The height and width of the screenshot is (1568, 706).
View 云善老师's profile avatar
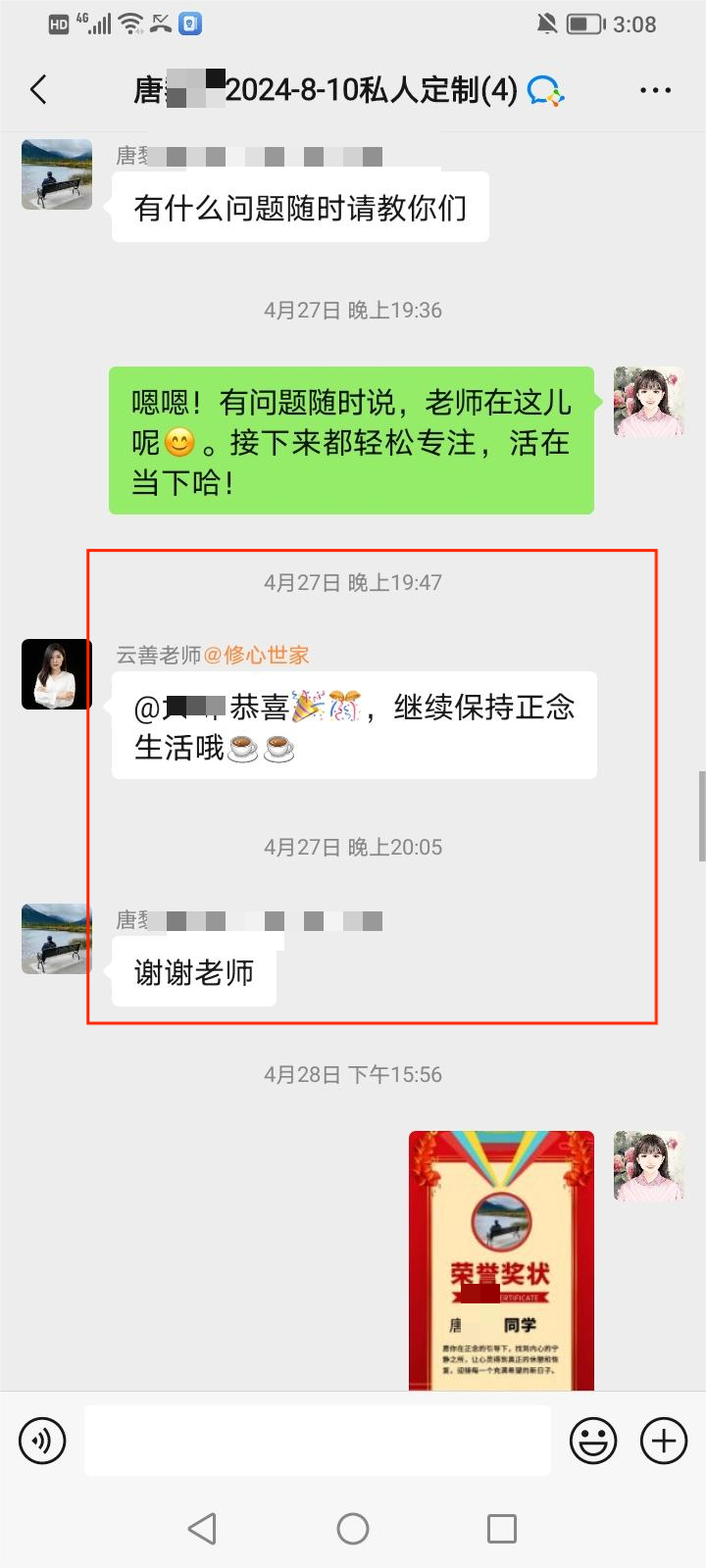pos(57,674)
